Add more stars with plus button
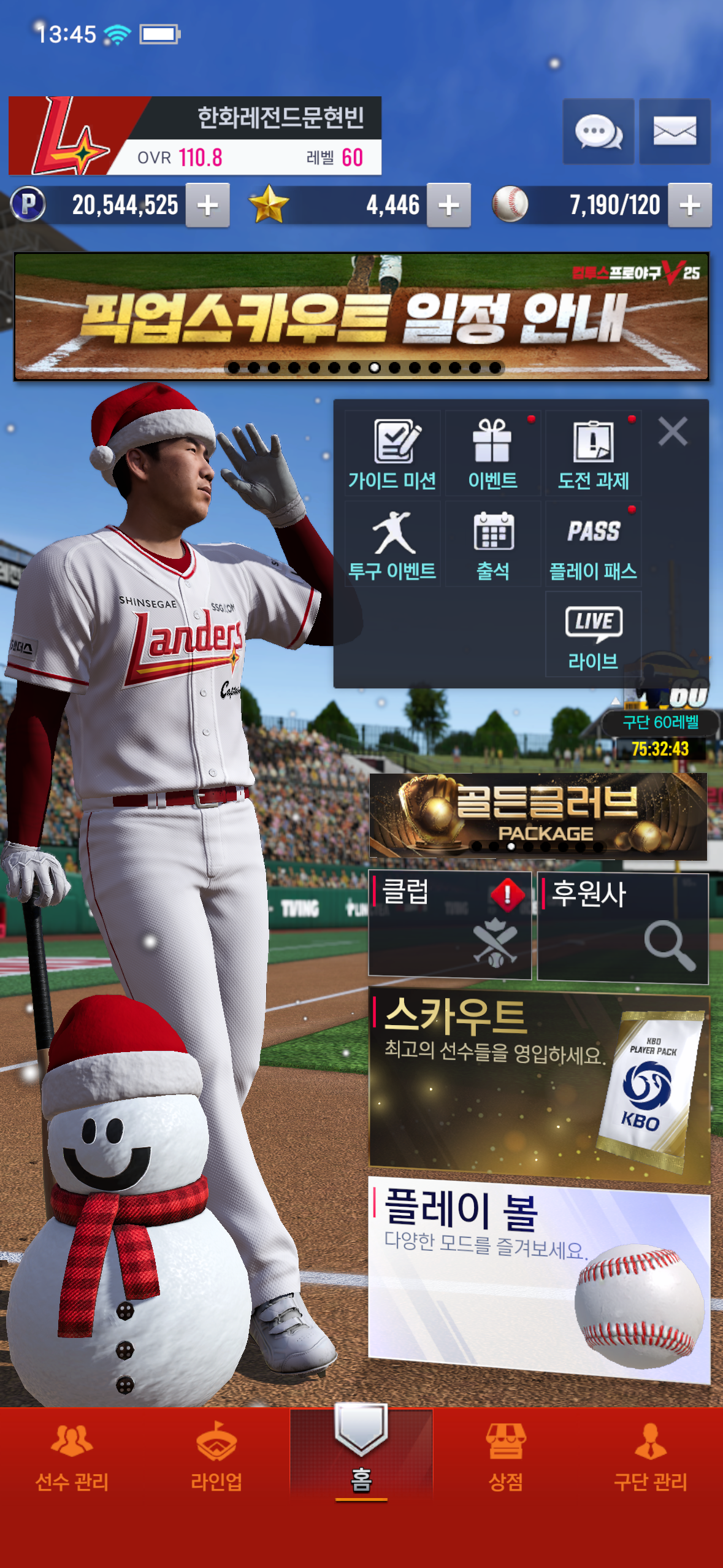Viewport: 723px width, 1568px height. [449, 206]
